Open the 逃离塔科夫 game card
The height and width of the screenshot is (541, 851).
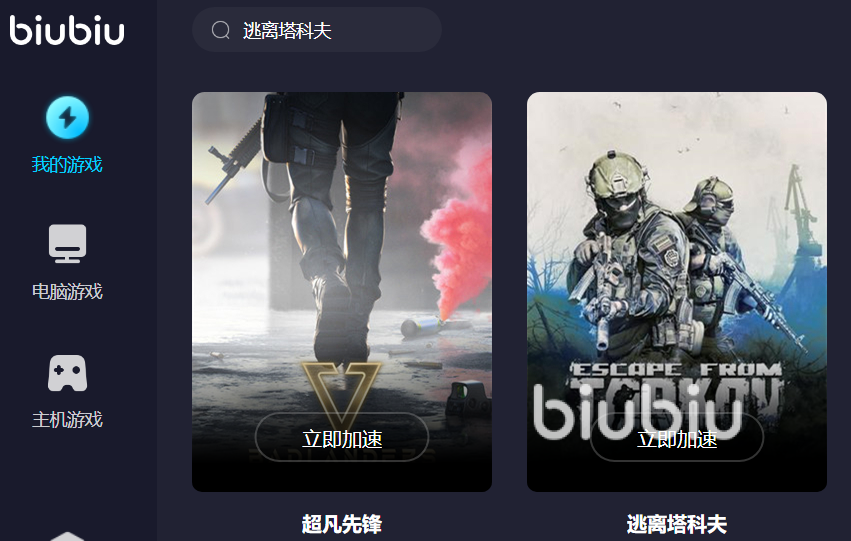click(x=677, y=250)
